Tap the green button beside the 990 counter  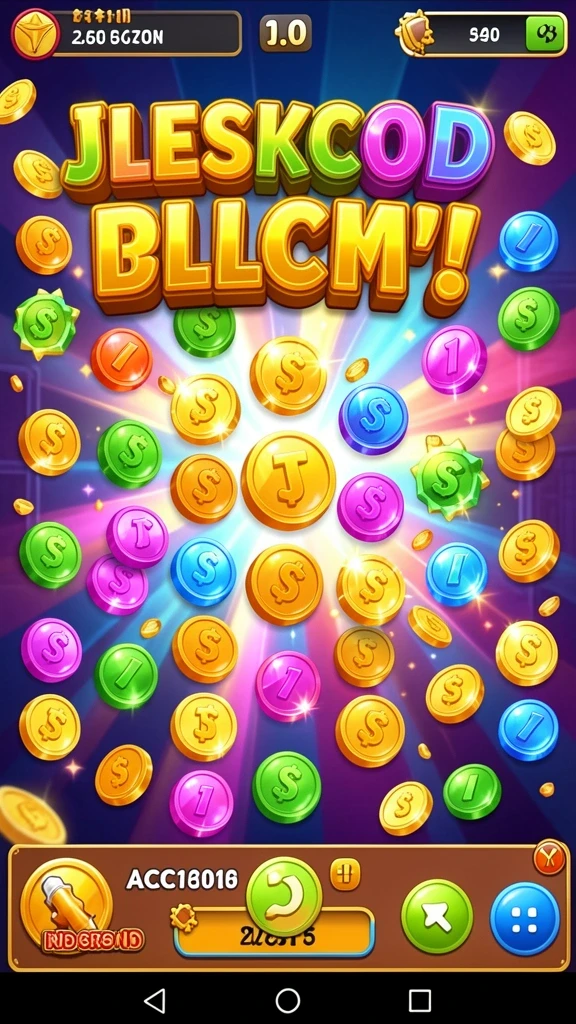click(x=545, y=34)
